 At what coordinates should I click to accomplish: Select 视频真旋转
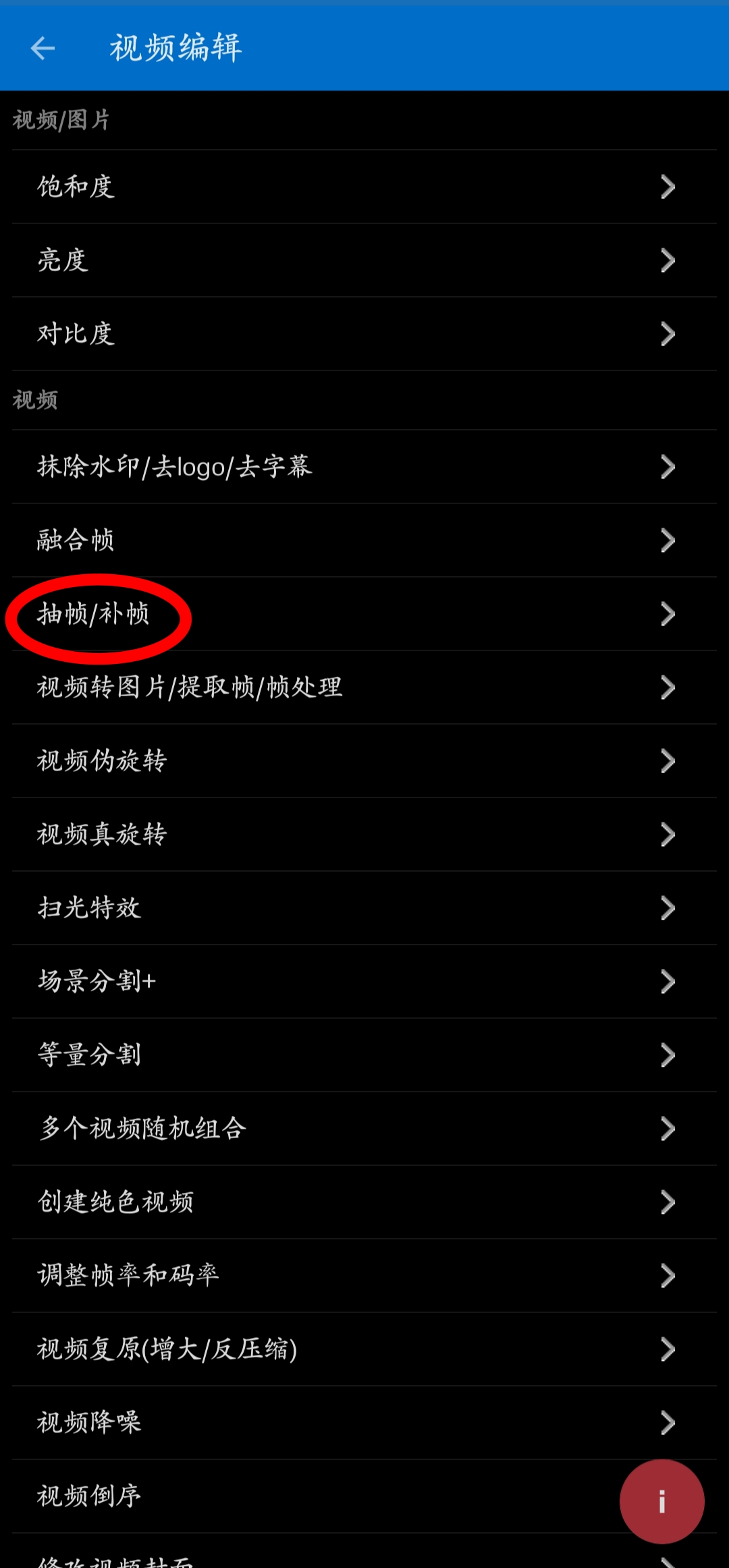(x=364, y=835)
